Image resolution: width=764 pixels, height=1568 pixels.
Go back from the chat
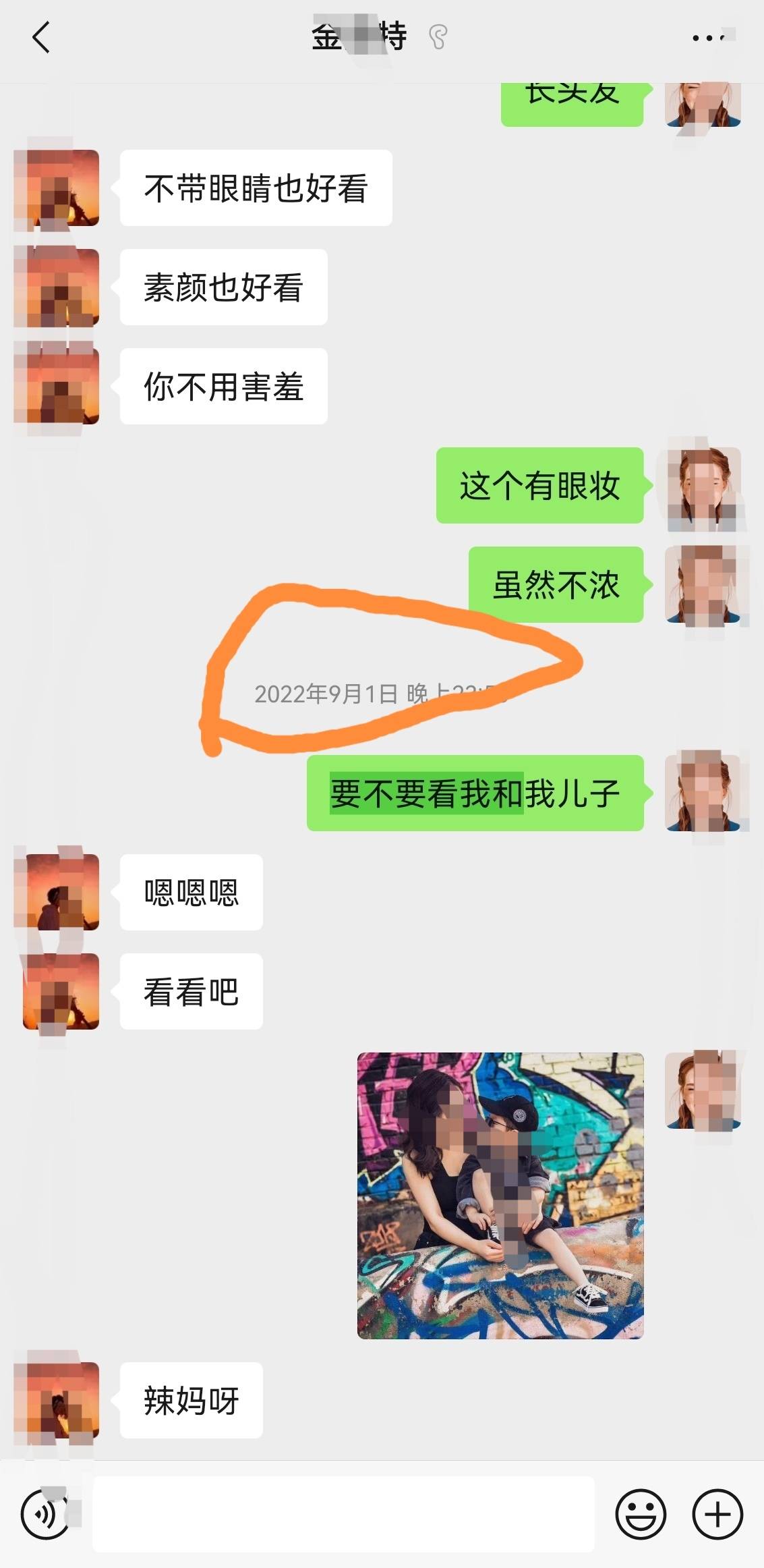click(x=41, y=37)
